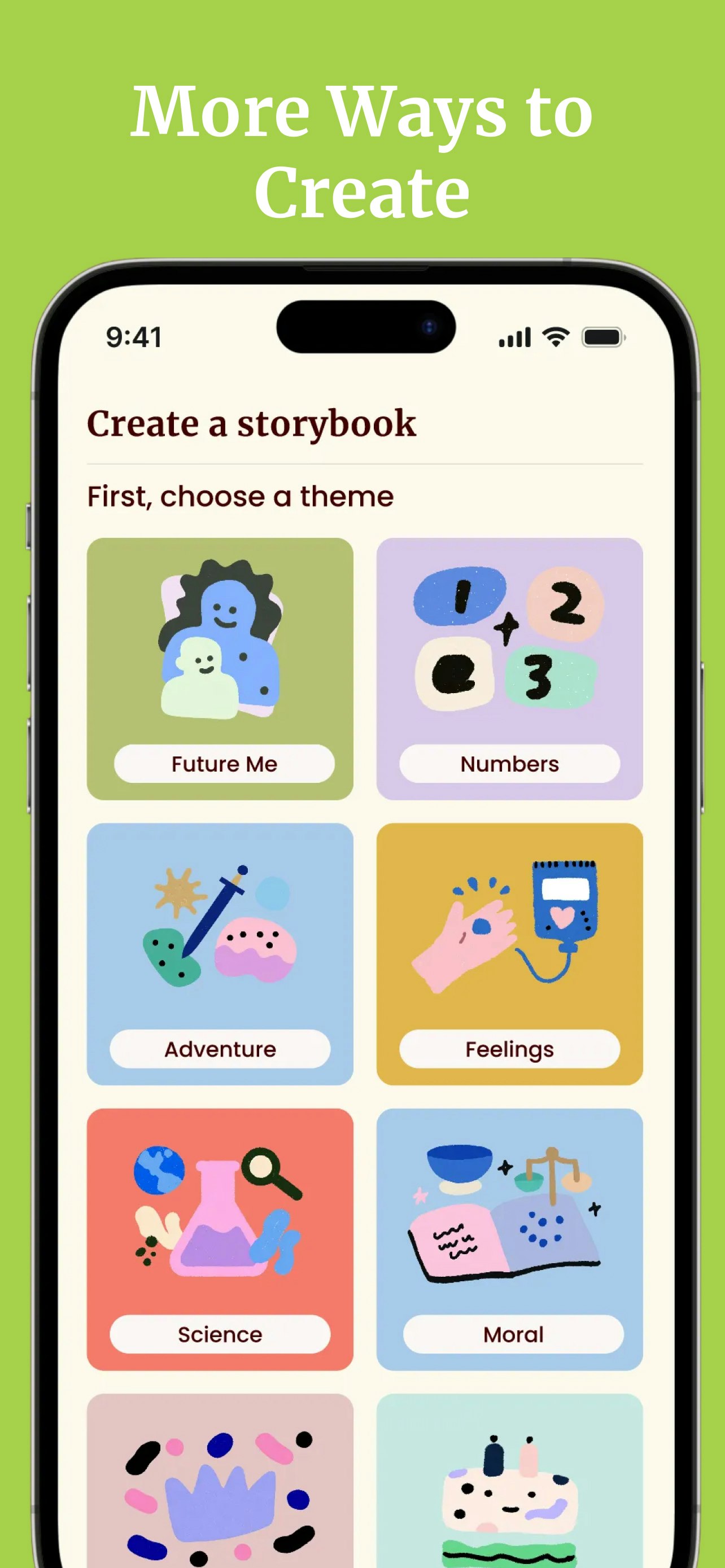725x1568 pixels.
Task: Pick the Feelings theme label
Action: (509, 1049)
